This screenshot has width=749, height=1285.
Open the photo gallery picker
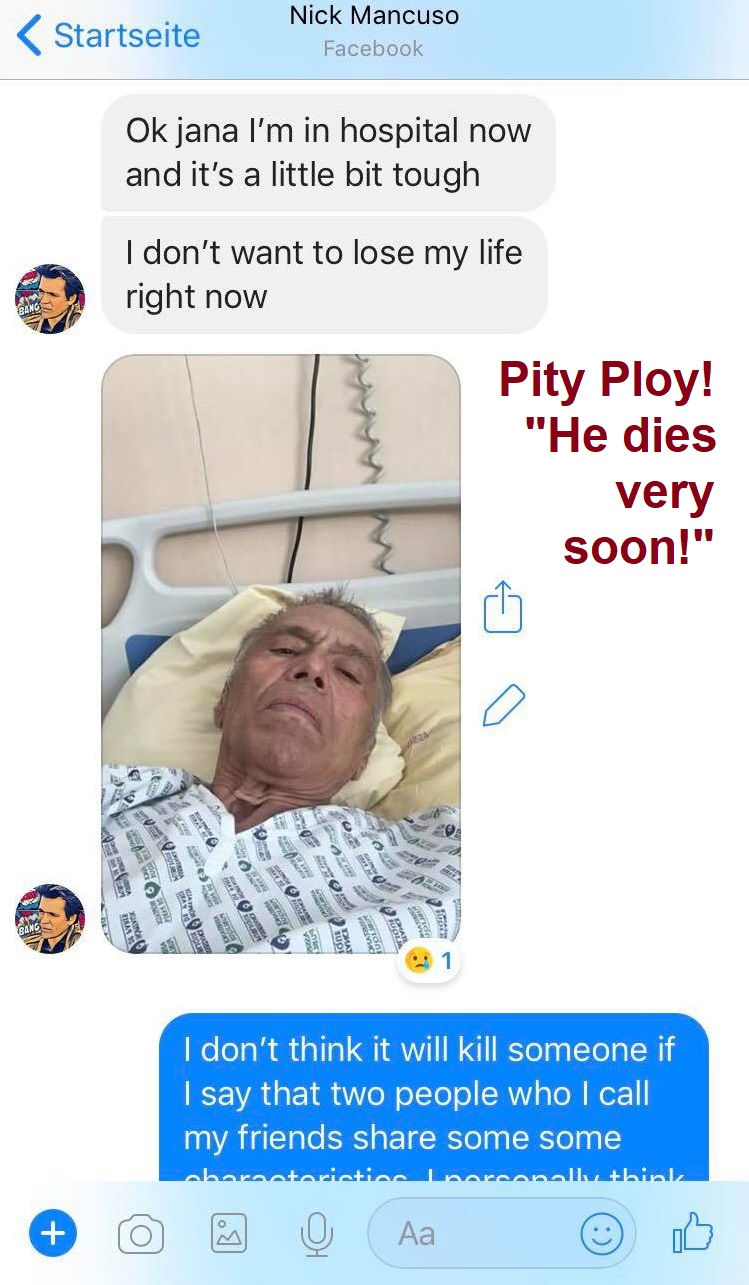(229, 1233)
